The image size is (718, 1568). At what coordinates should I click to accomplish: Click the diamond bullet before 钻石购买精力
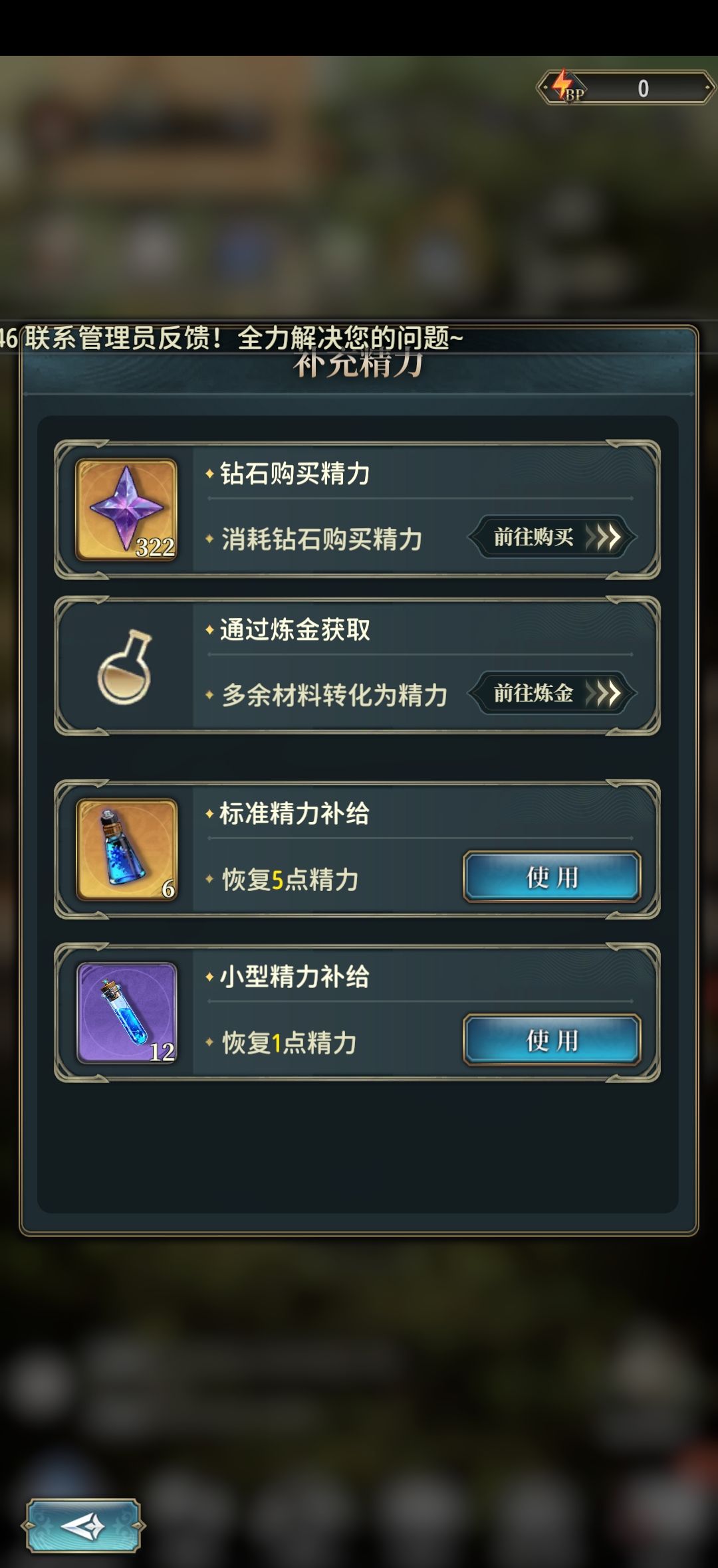click(x=210, y=473)
